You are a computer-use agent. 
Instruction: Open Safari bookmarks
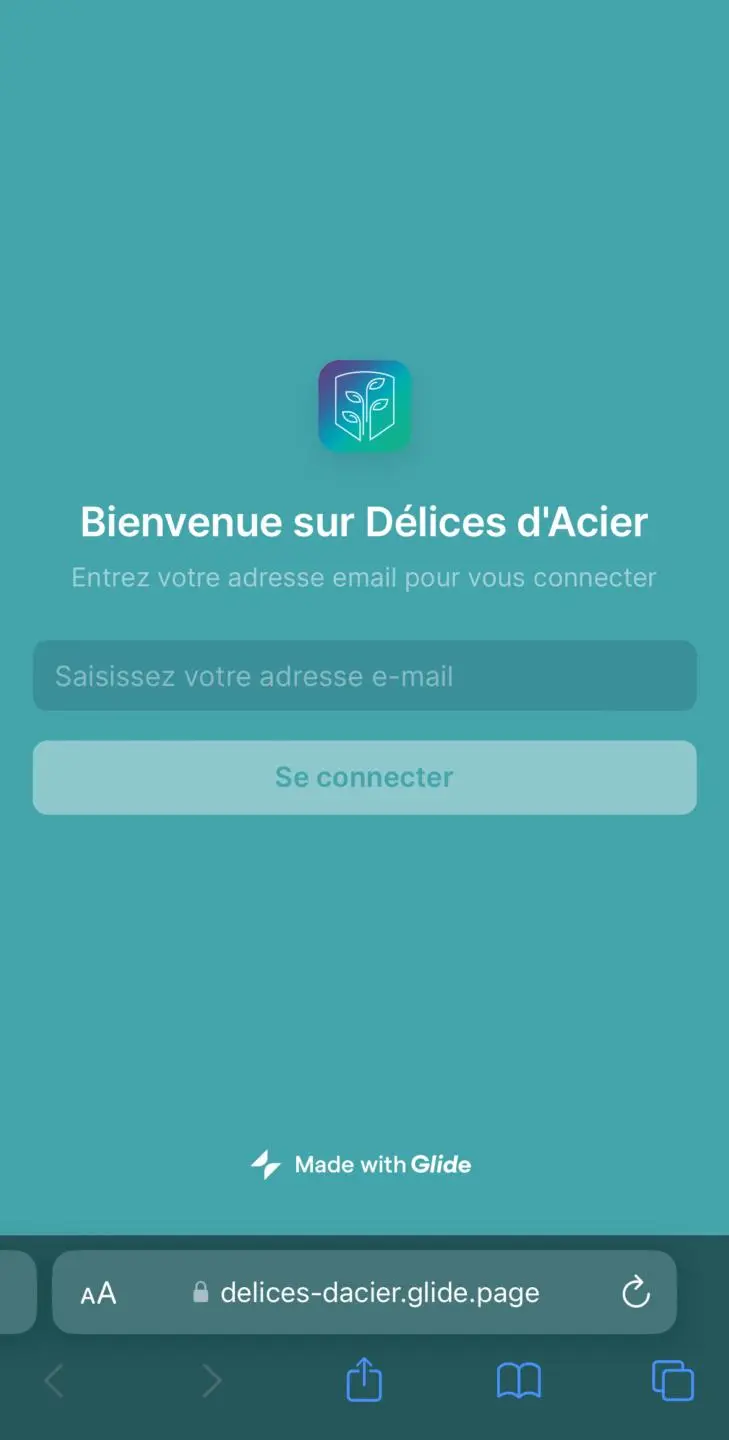coord(519,1381)
